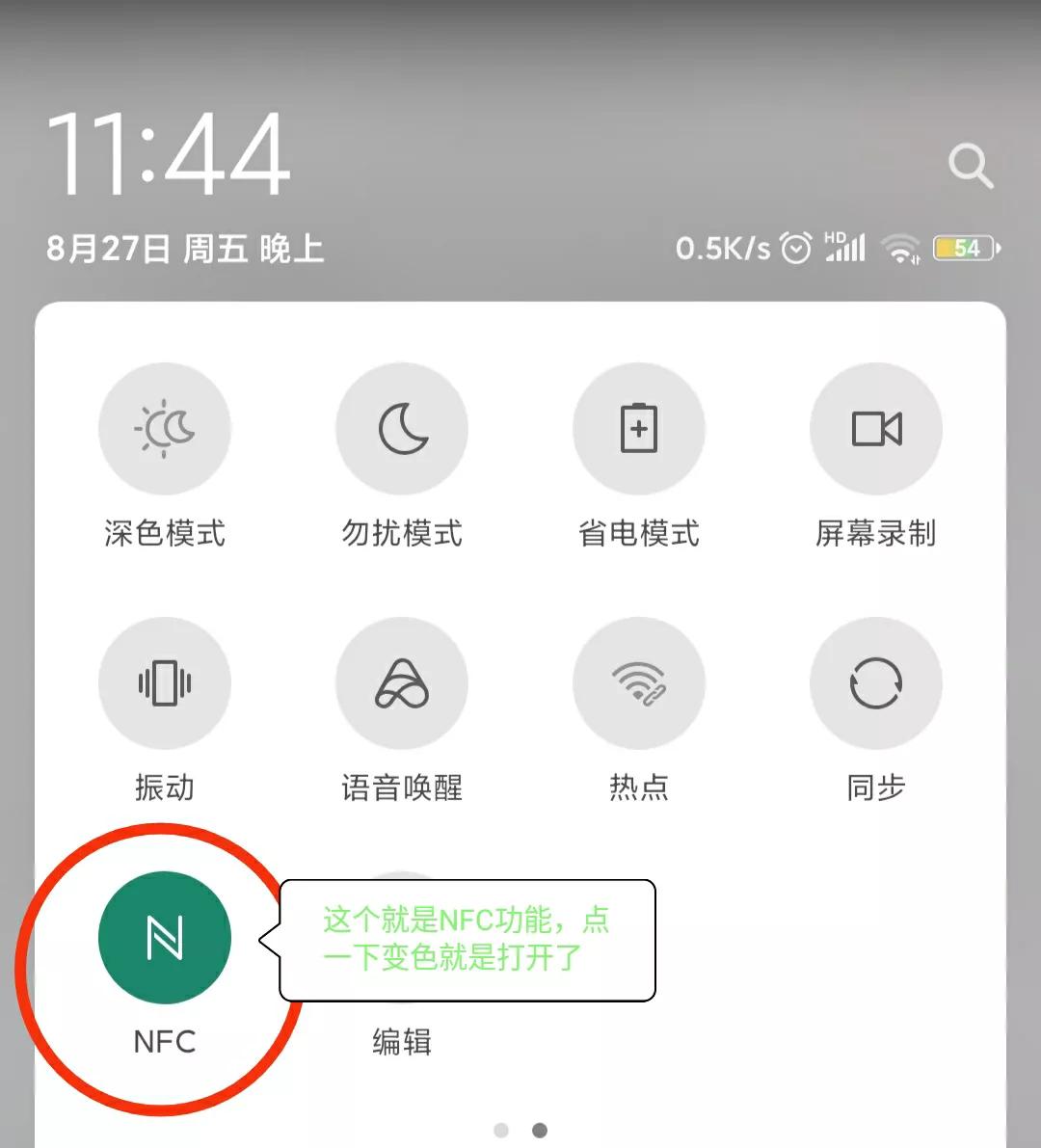Start screen recording with 屏幕录制

point(875,429)
